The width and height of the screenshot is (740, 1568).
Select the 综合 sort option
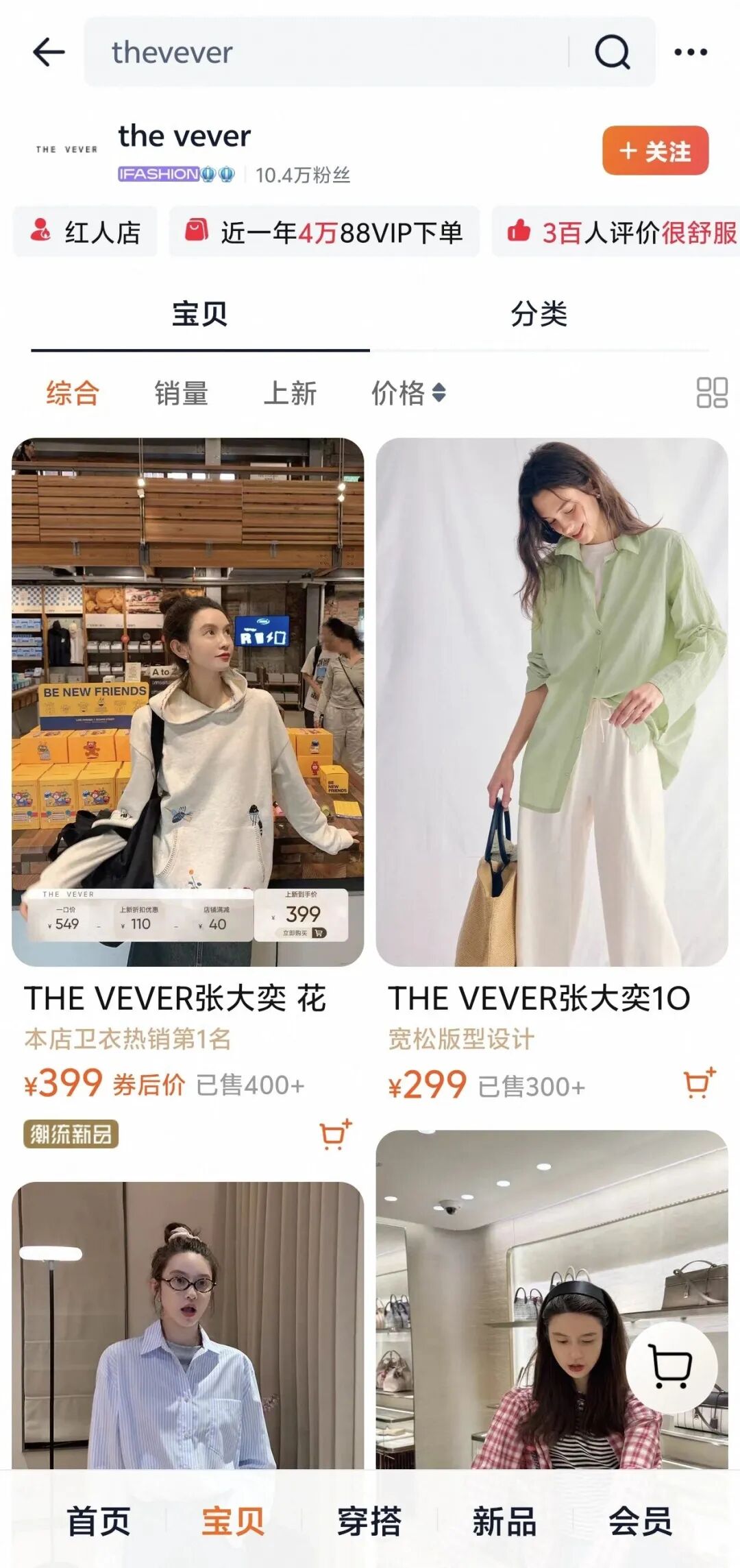(x=73, y=394)
